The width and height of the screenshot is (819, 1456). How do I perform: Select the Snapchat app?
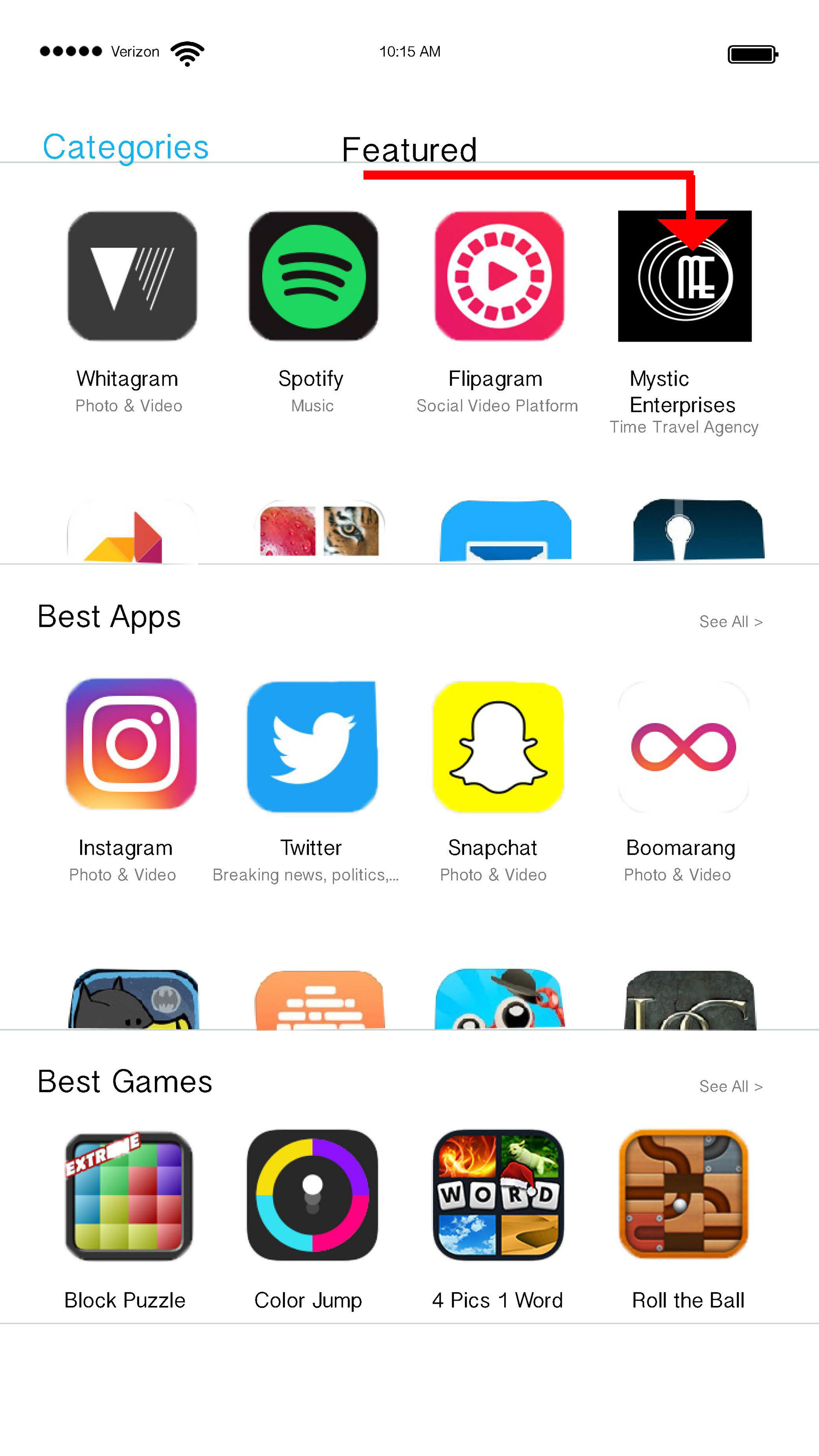click(x=498, y=746)
